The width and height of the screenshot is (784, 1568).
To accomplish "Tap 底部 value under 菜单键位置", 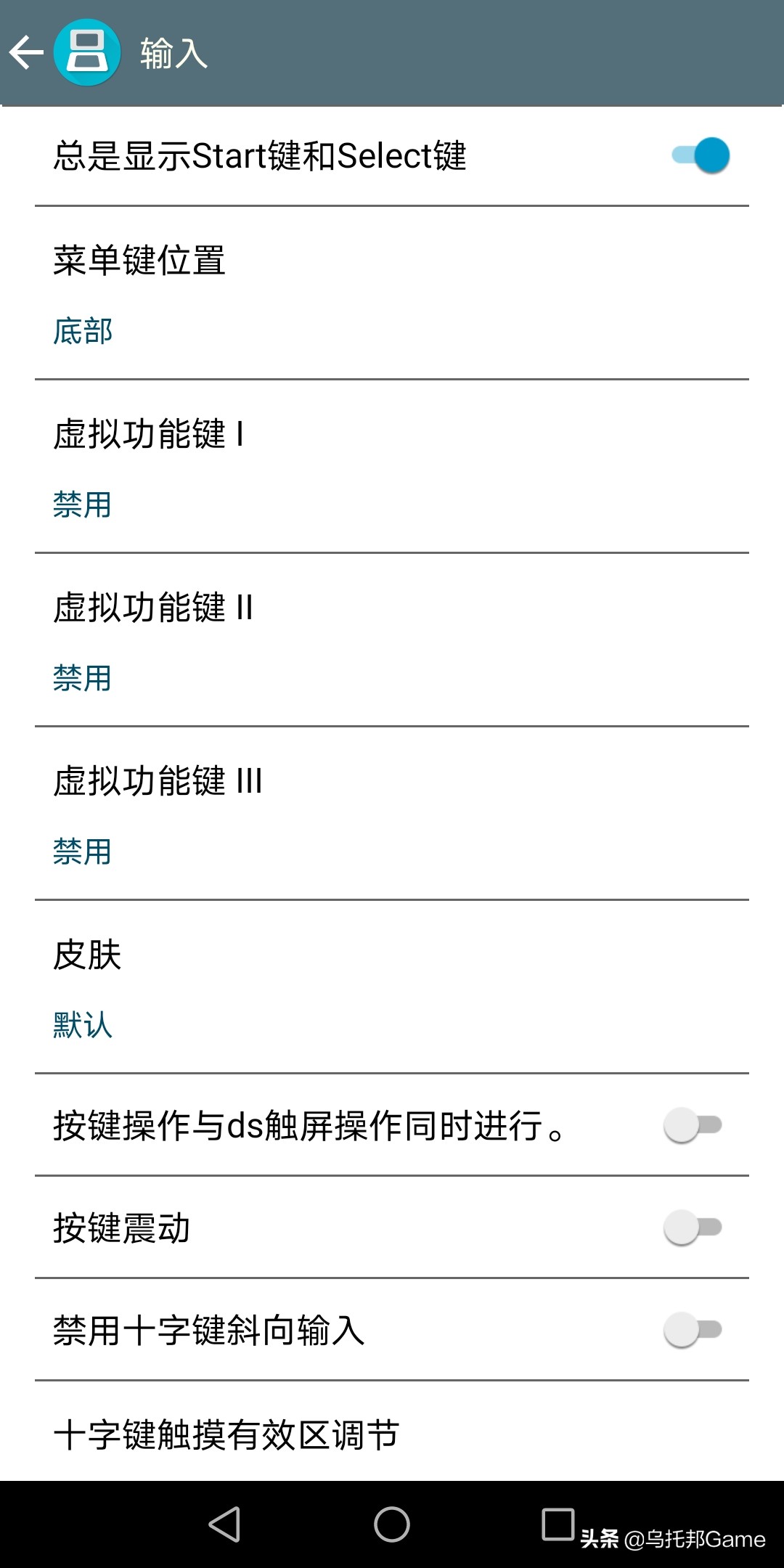I will point(81,332).
